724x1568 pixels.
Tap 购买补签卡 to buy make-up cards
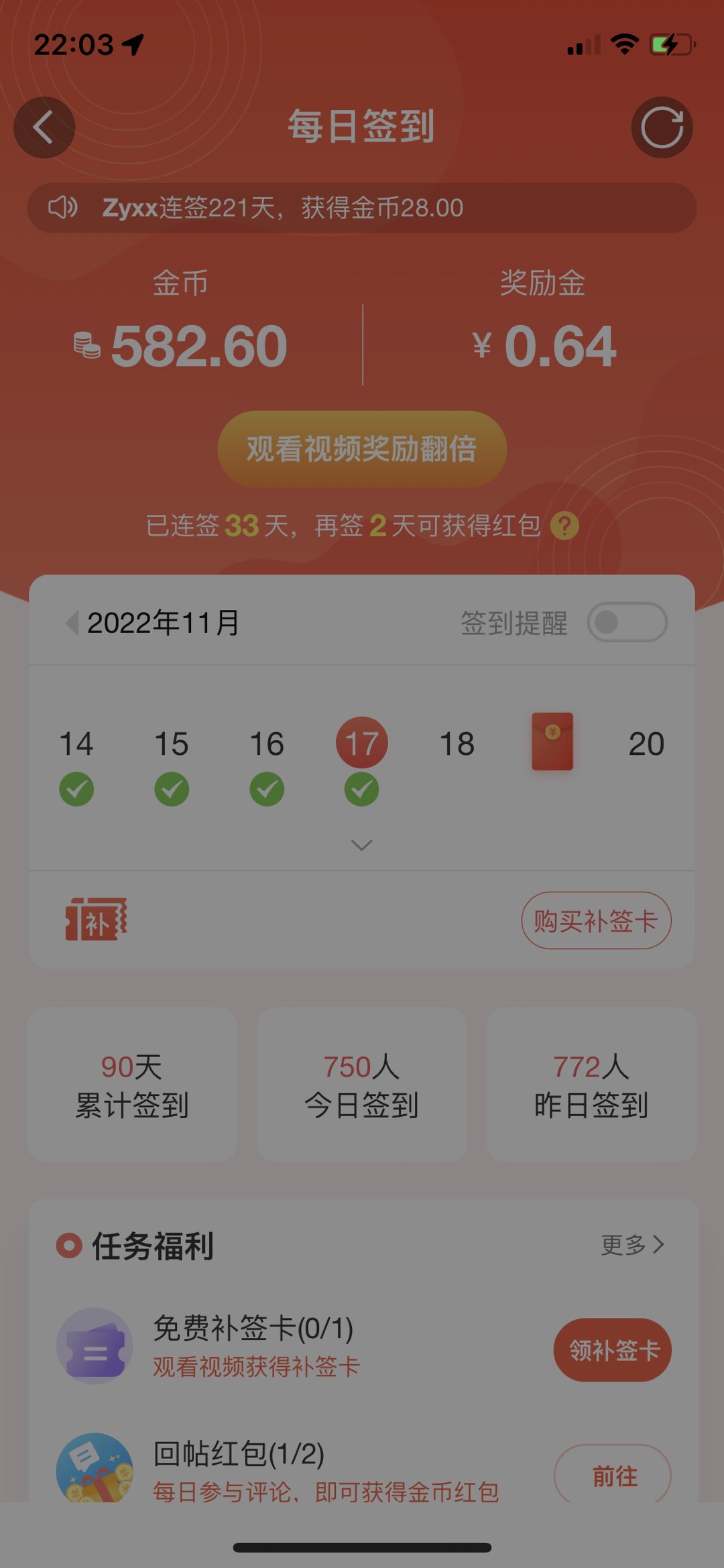[596, 920]
